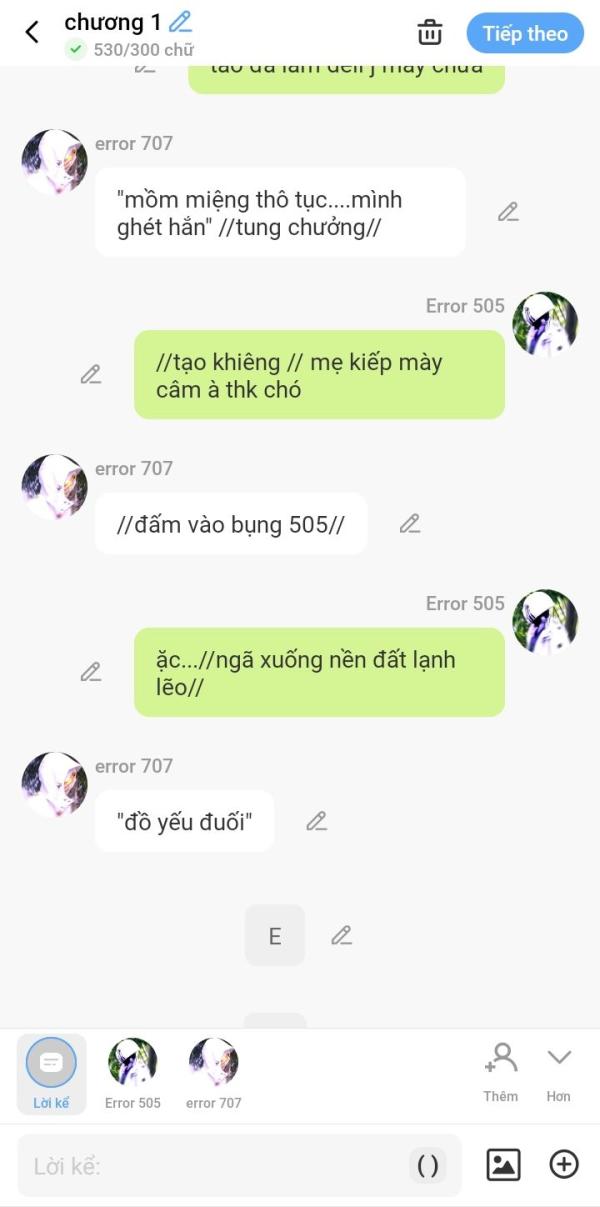Attach a picture with the image icon
This screenshot has height=1207, width=600.
503,1164
